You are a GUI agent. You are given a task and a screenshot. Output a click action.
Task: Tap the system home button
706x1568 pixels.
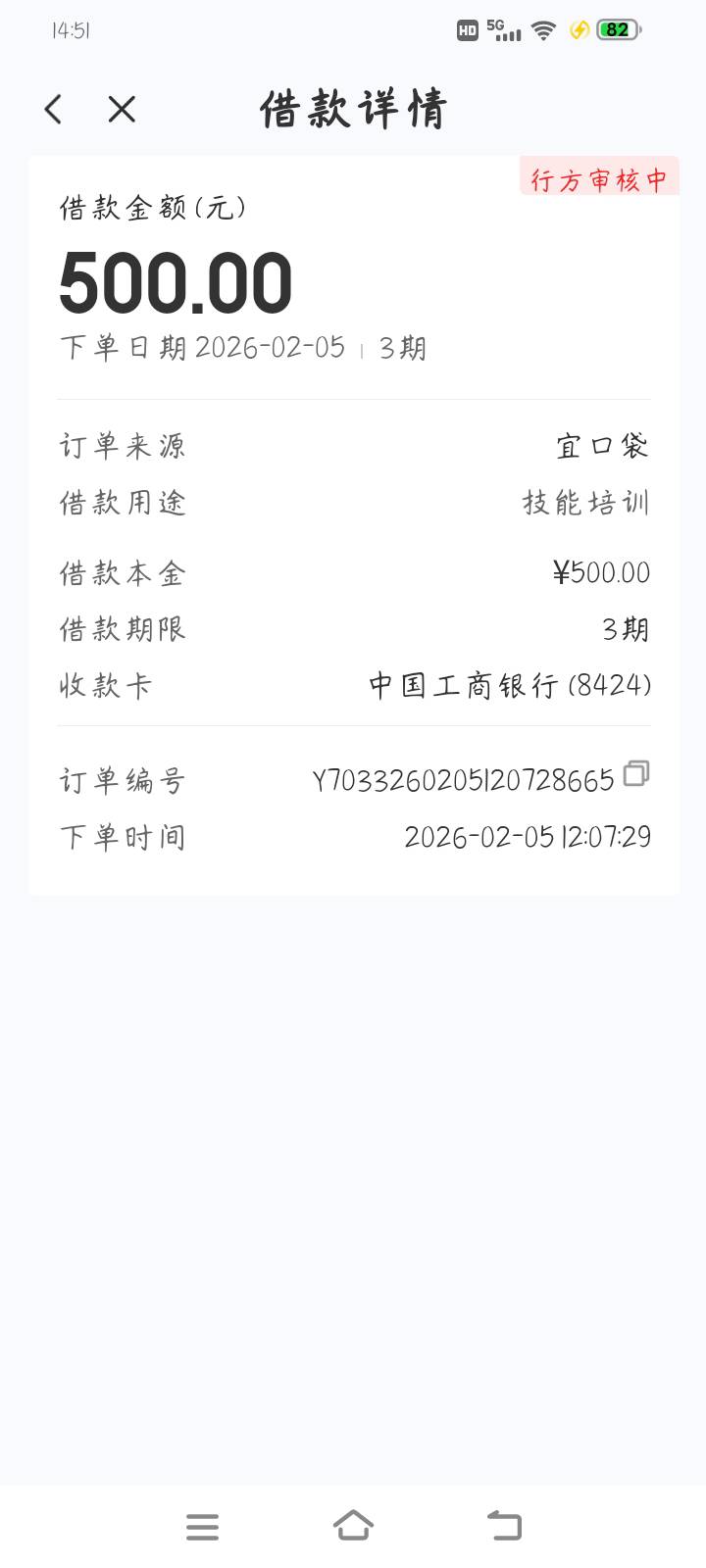click(353, 1525)
